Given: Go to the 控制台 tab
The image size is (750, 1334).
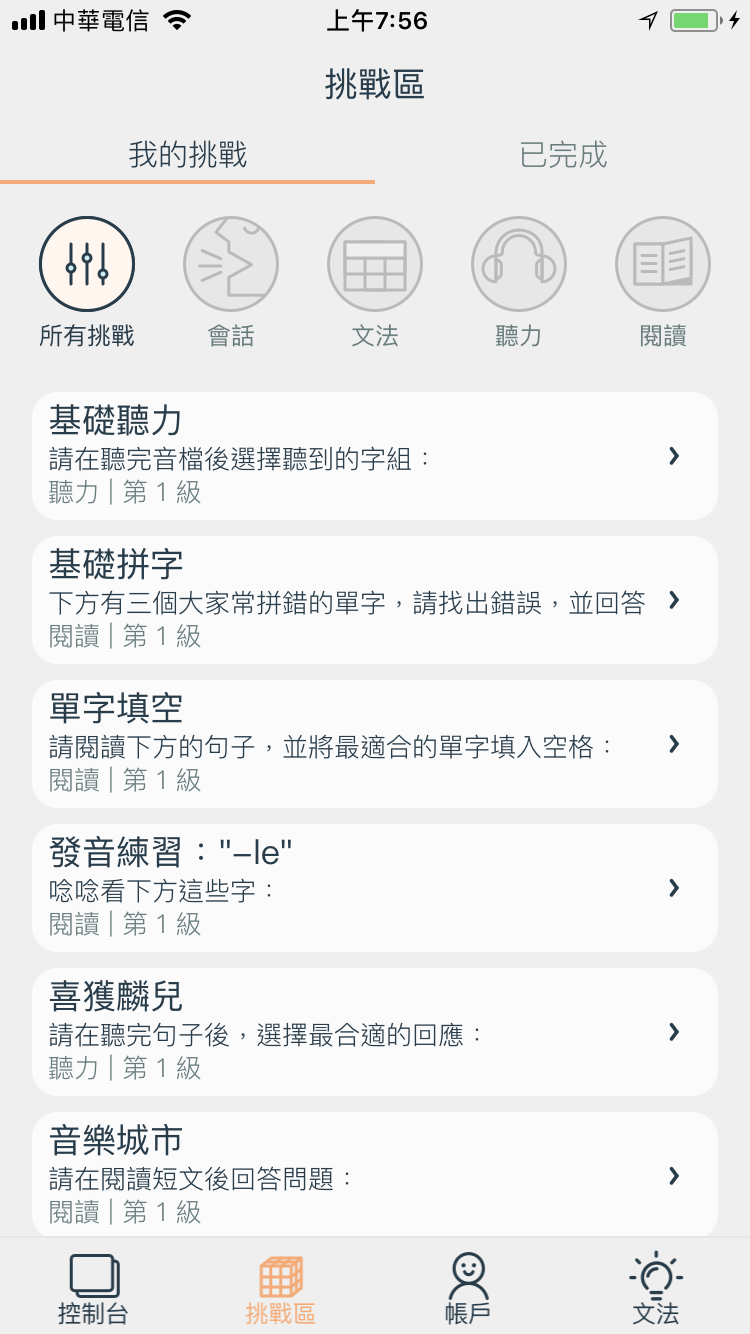Looking at the screenshot, I should point(94,1288).
